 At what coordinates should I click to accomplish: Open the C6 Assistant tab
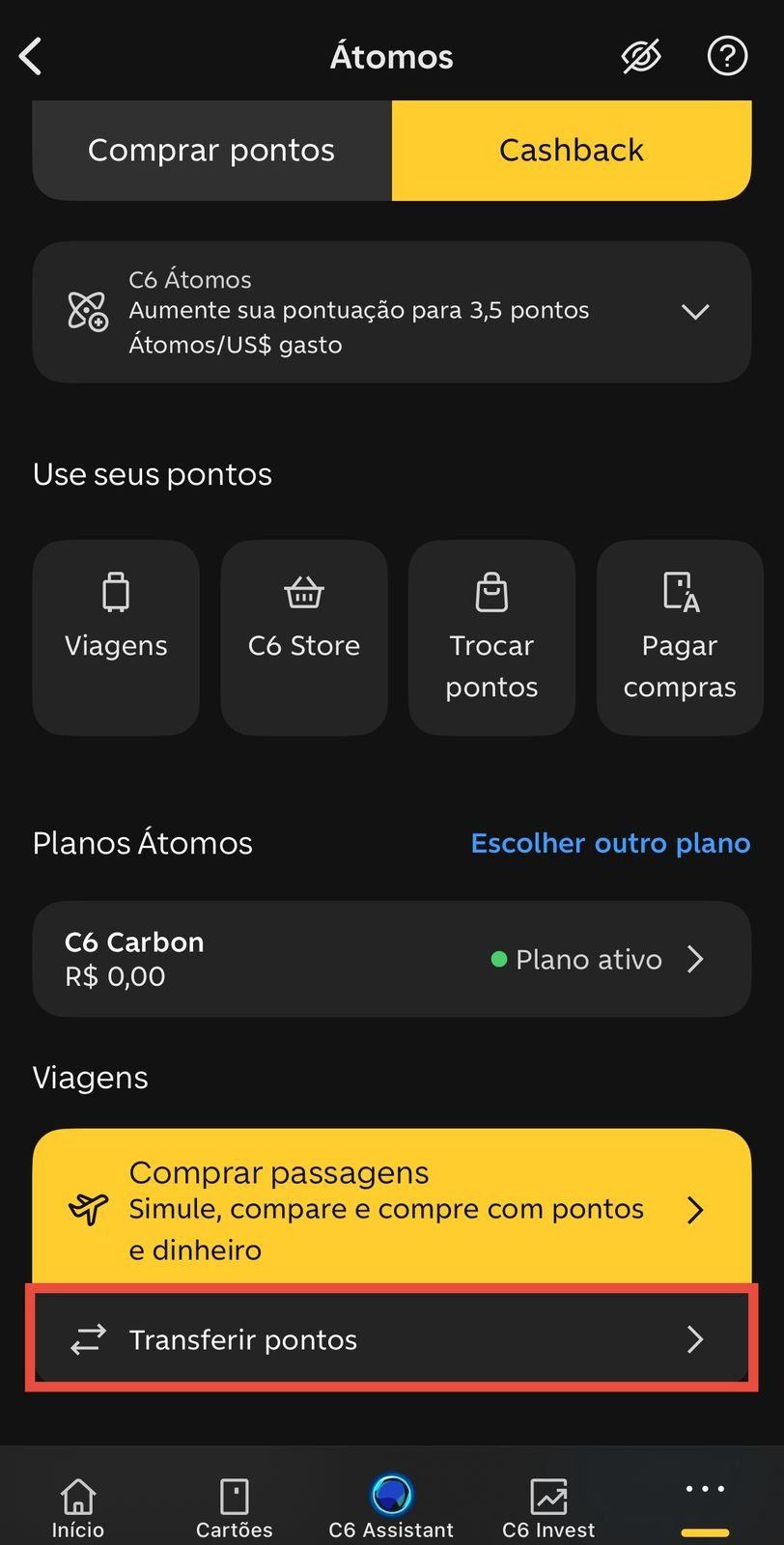(391, 1508)
